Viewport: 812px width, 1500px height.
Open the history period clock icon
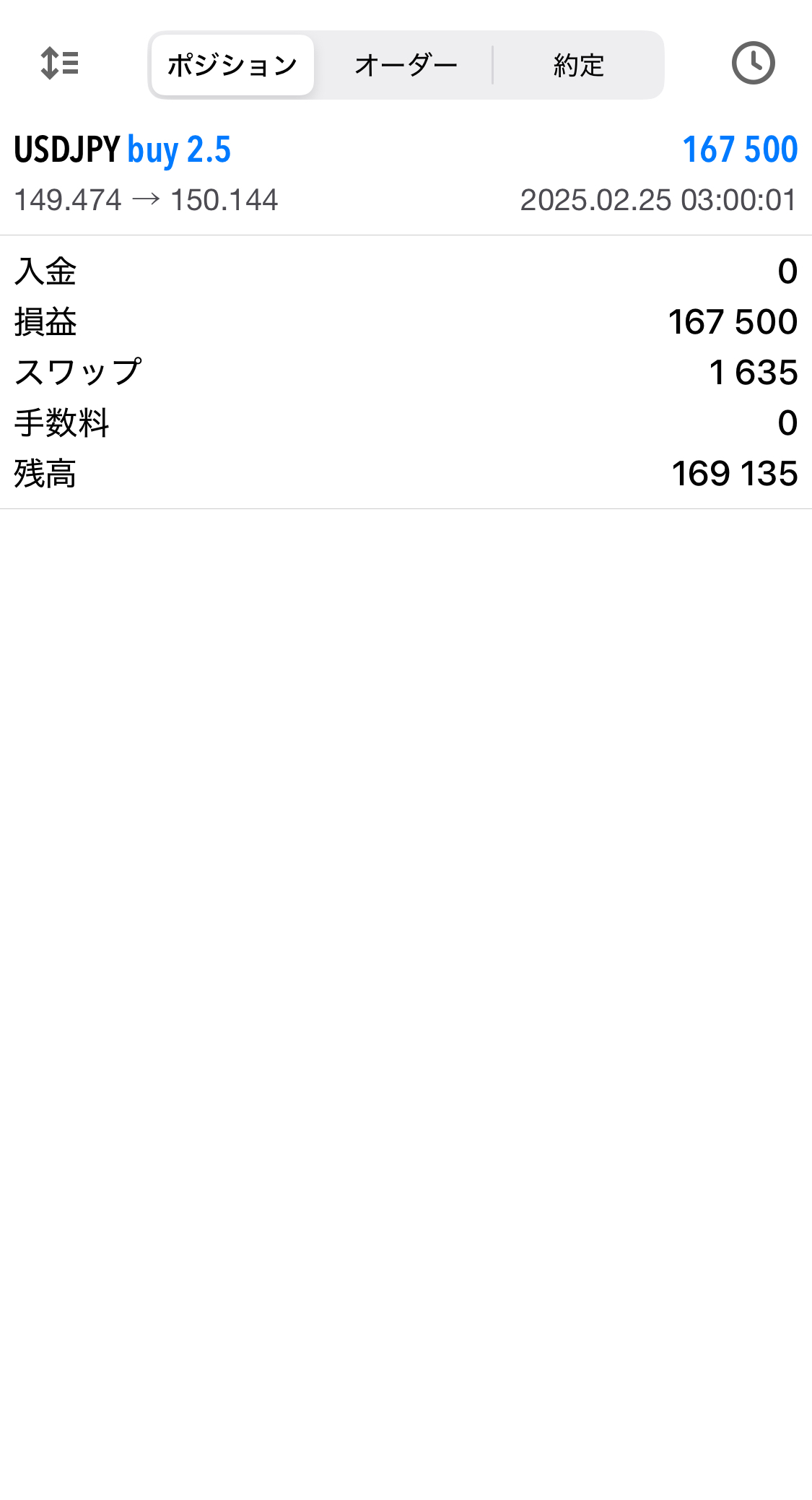pyautogui.click(x=753, y=64)
